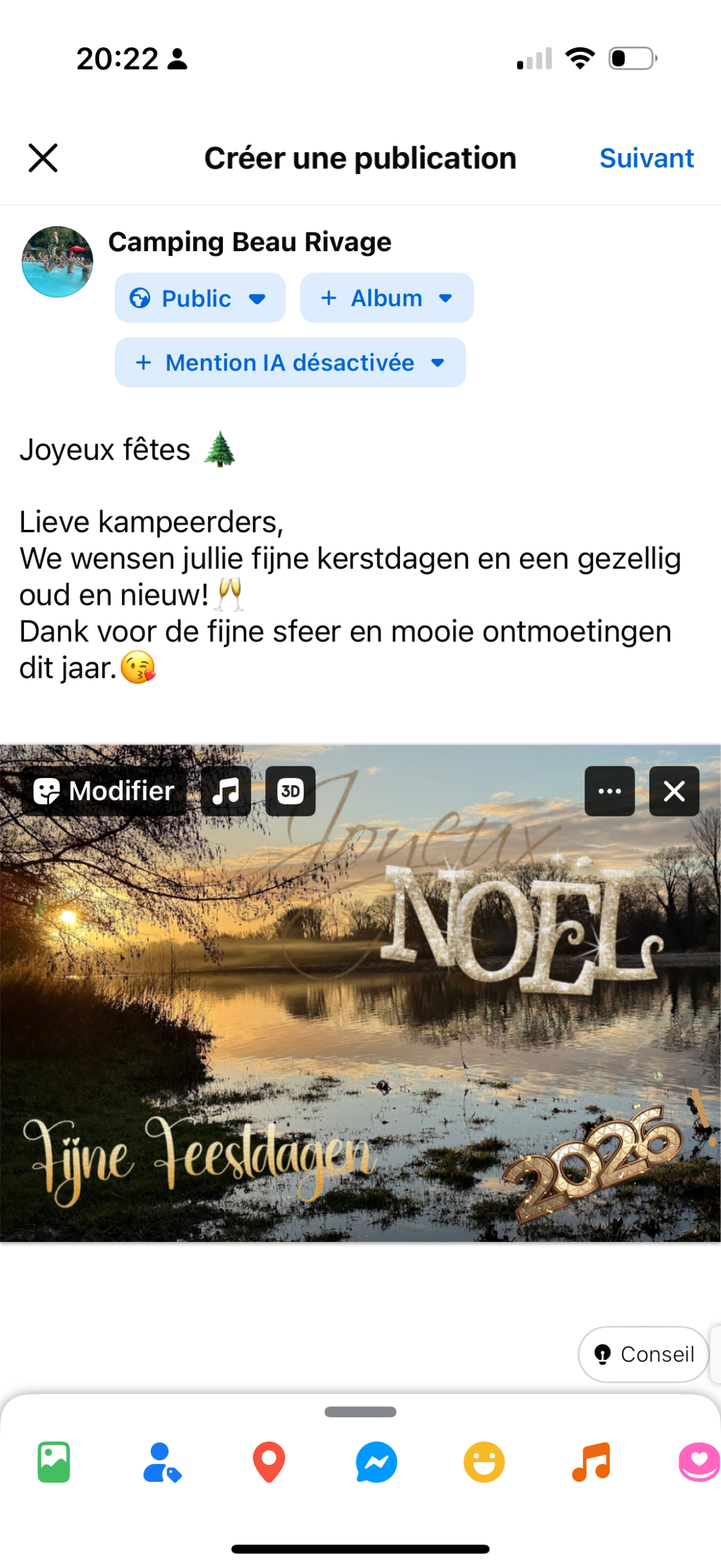Select the orange music note in toolbar
Screen dimensions: 721x1568
coord(591,1461)
